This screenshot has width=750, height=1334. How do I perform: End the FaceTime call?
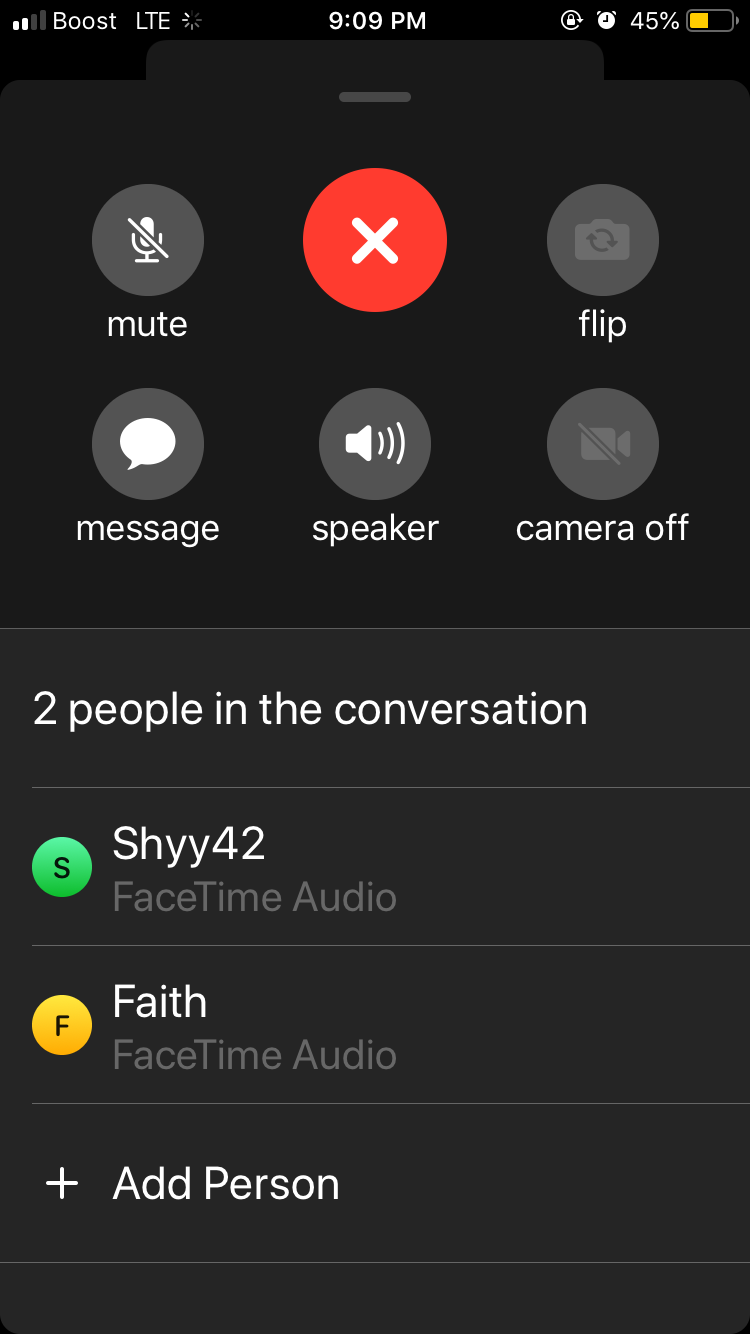tap(375, 240)
